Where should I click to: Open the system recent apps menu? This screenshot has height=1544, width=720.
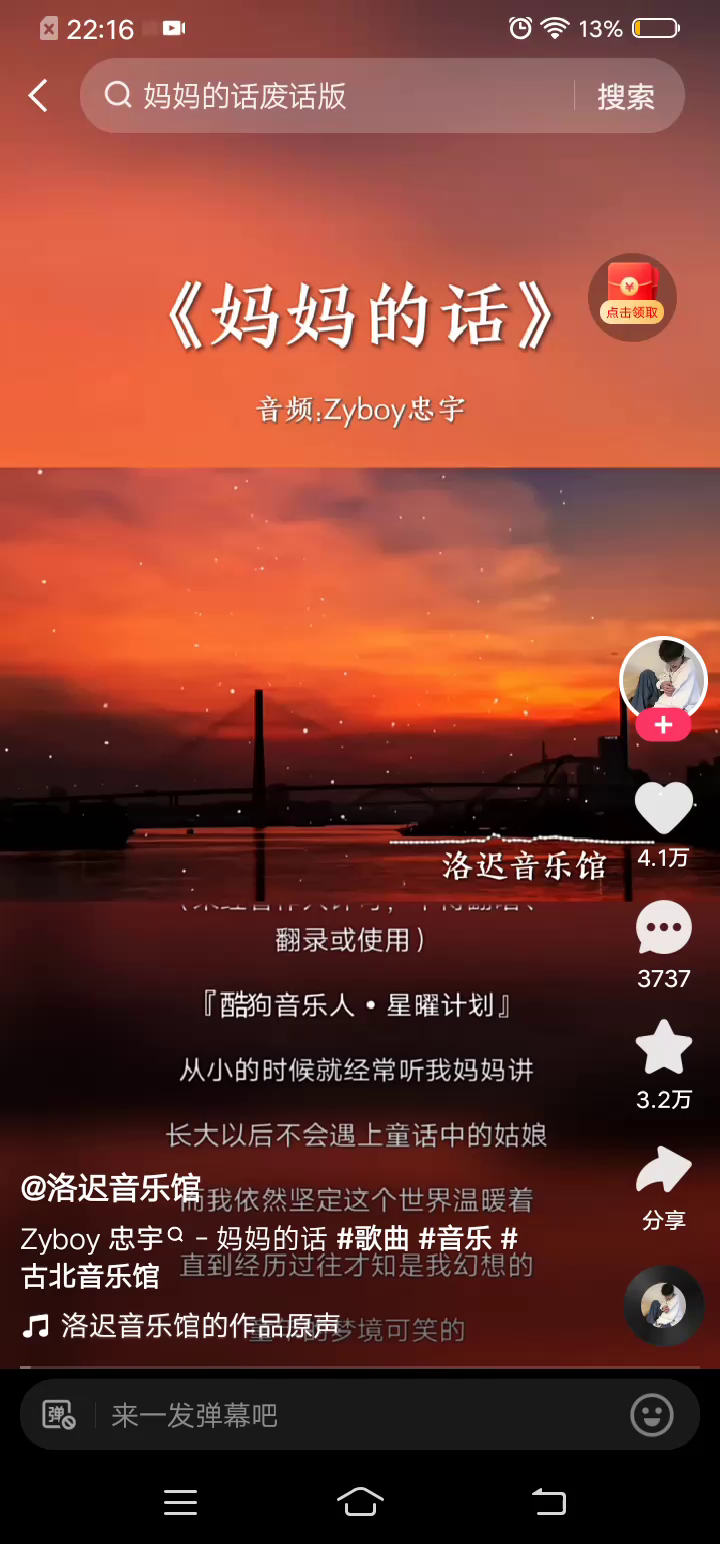[x=180, y=1501]
